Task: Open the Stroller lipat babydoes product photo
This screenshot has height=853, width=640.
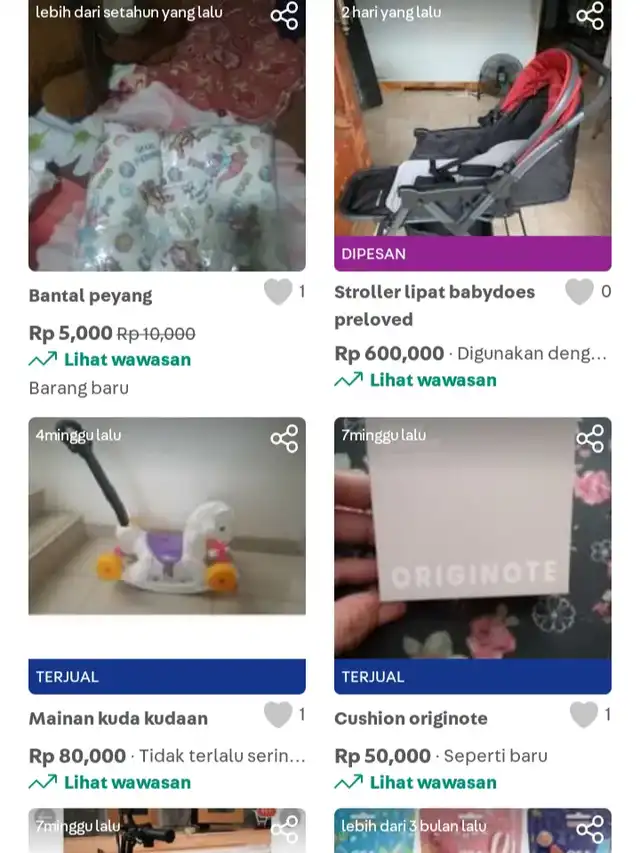Action: click(x=472, y=130)
